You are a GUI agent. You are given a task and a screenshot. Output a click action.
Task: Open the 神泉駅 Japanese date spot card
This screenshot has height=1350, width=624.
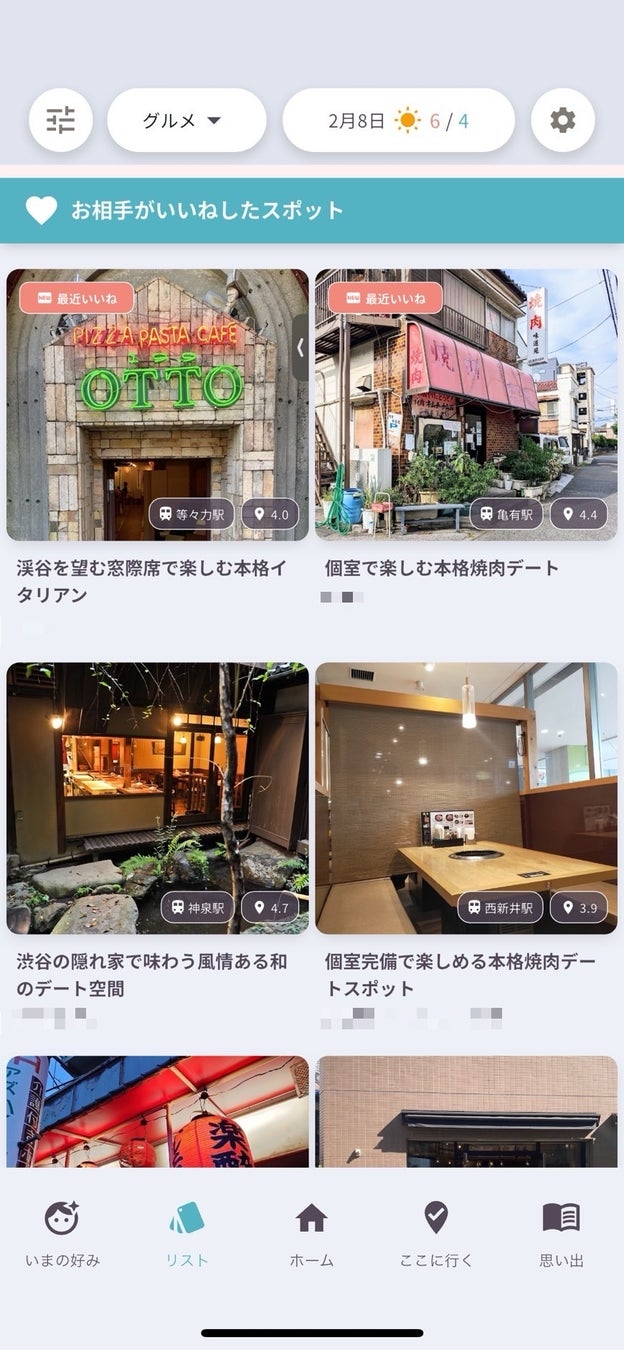tap(157, 800)
